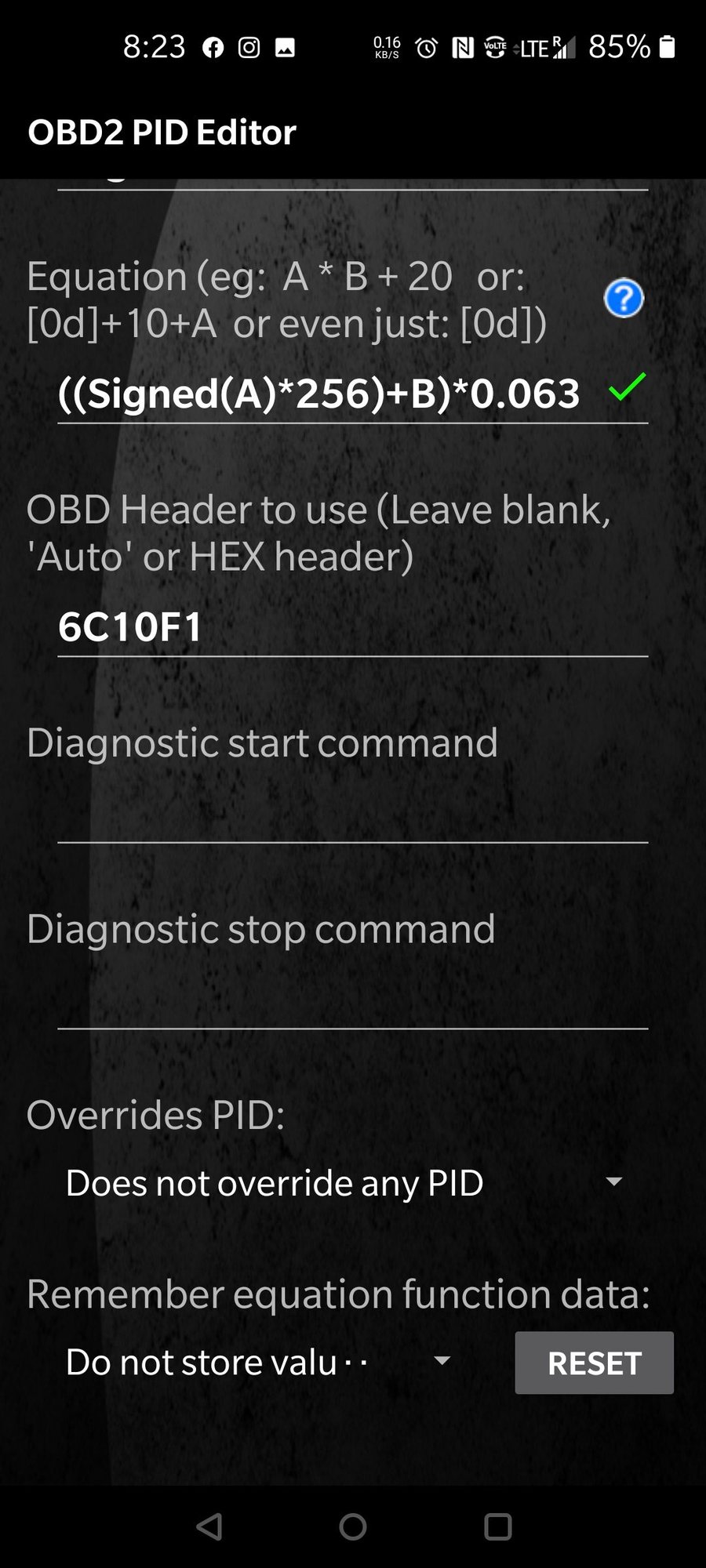Tap the Diagnostic stop command field

pyautogui.click(x=351, y=1000)
